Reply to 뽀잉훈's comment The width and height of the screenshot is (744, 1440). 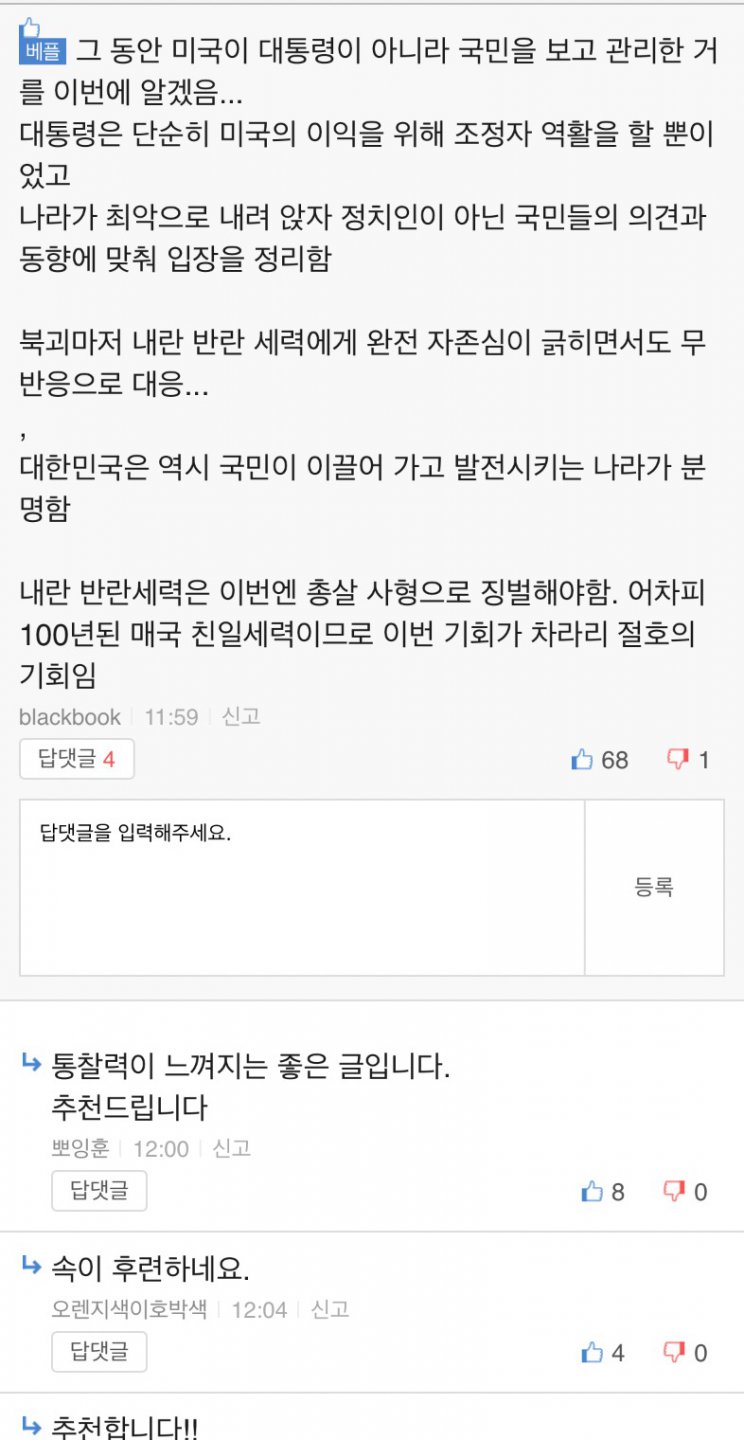(99, 1191)
